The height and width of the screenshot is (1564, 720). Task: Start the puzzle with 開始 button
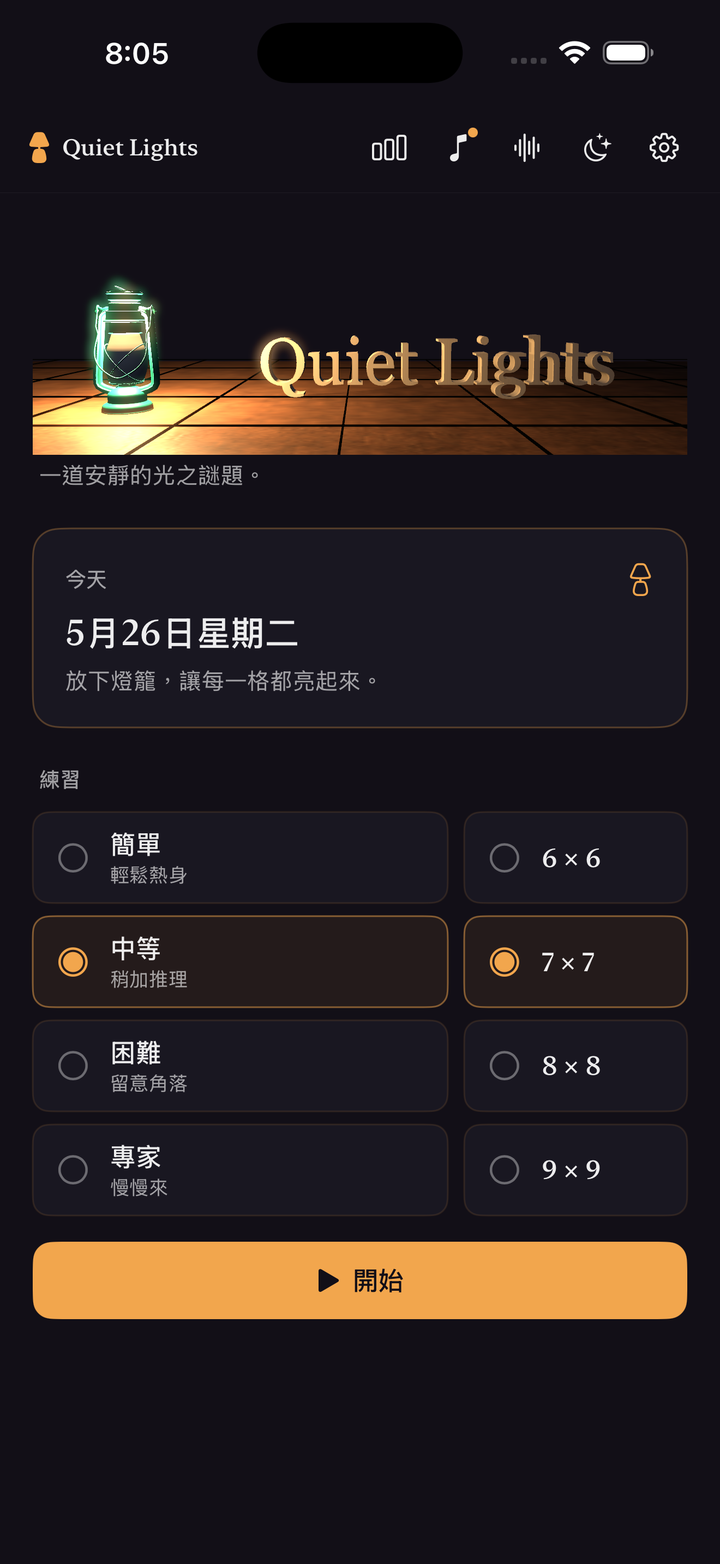point(360,1281)
